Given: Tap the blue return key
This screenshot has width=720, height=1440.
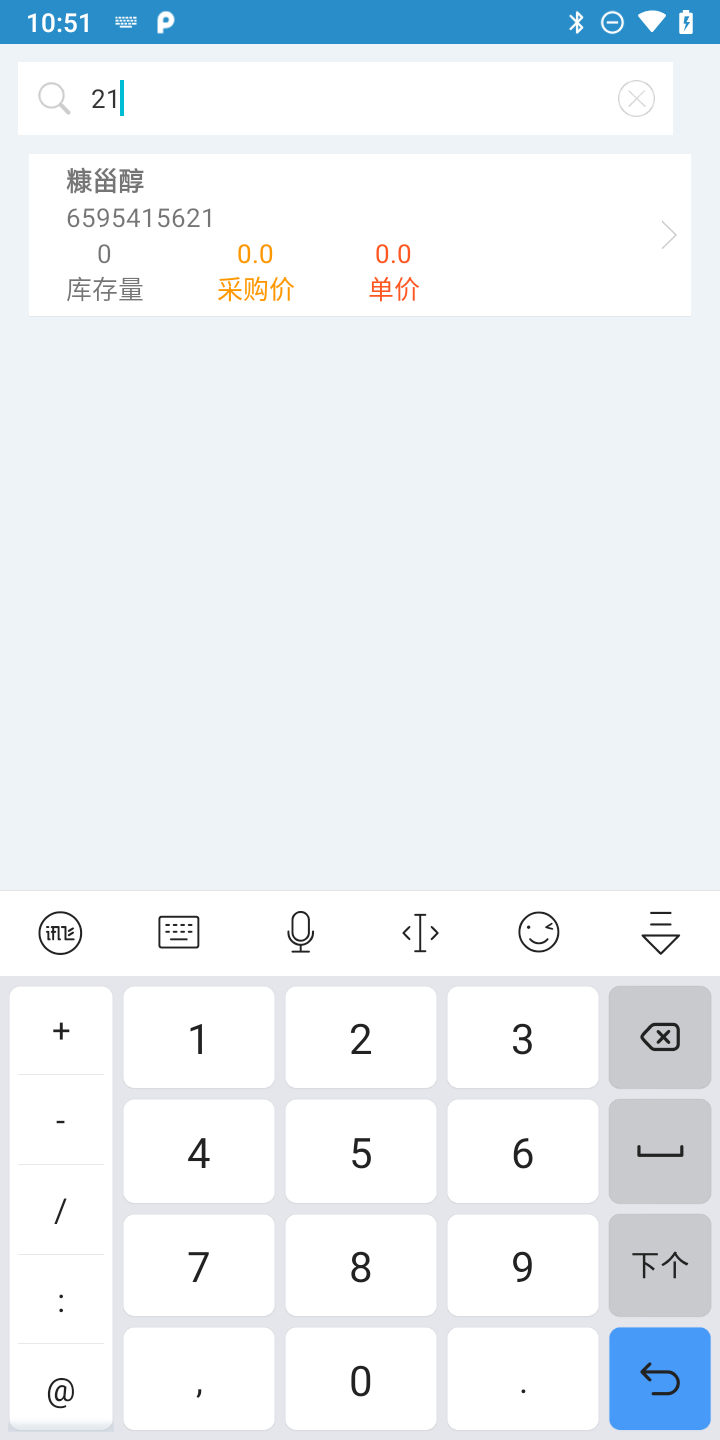Looking at the screenshot, I should coord(660,1379).
